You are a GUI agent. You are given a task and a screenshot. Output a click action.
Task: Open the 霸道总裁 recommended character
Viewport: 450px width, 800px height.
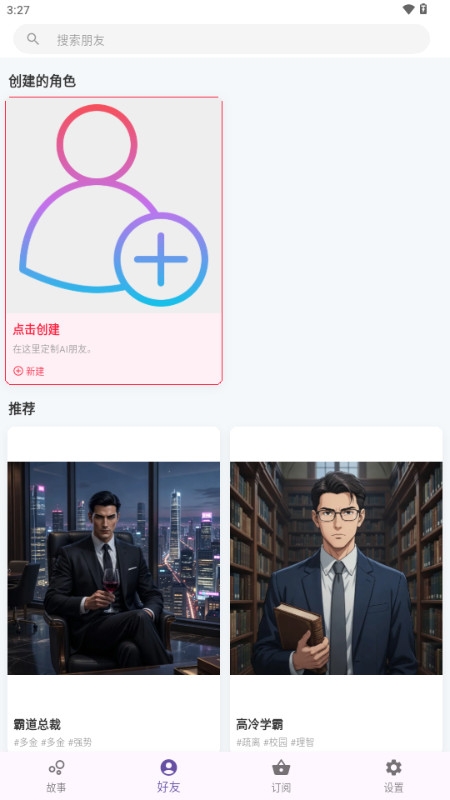point(114,589)
